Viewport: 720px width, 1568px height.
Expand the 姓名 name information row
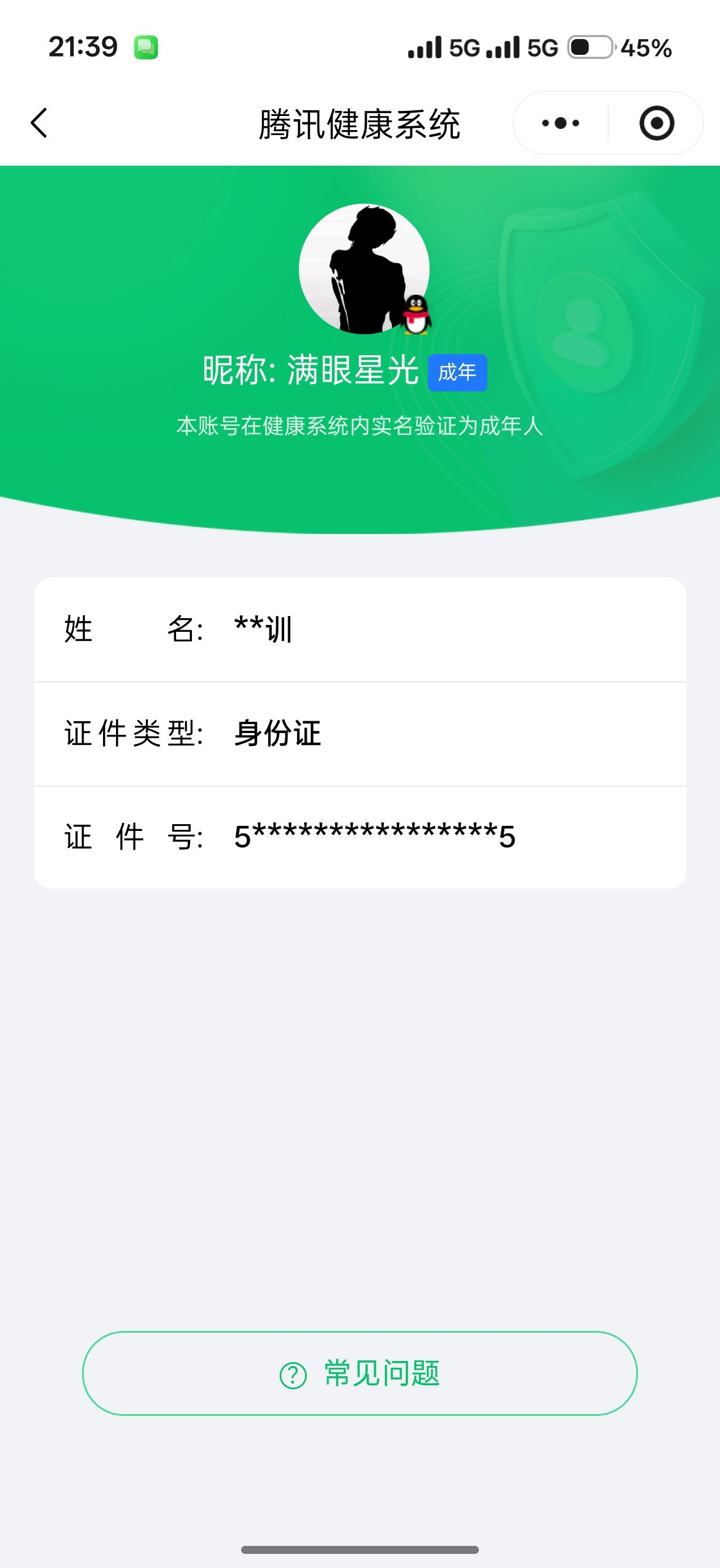(x=360, y=631)
